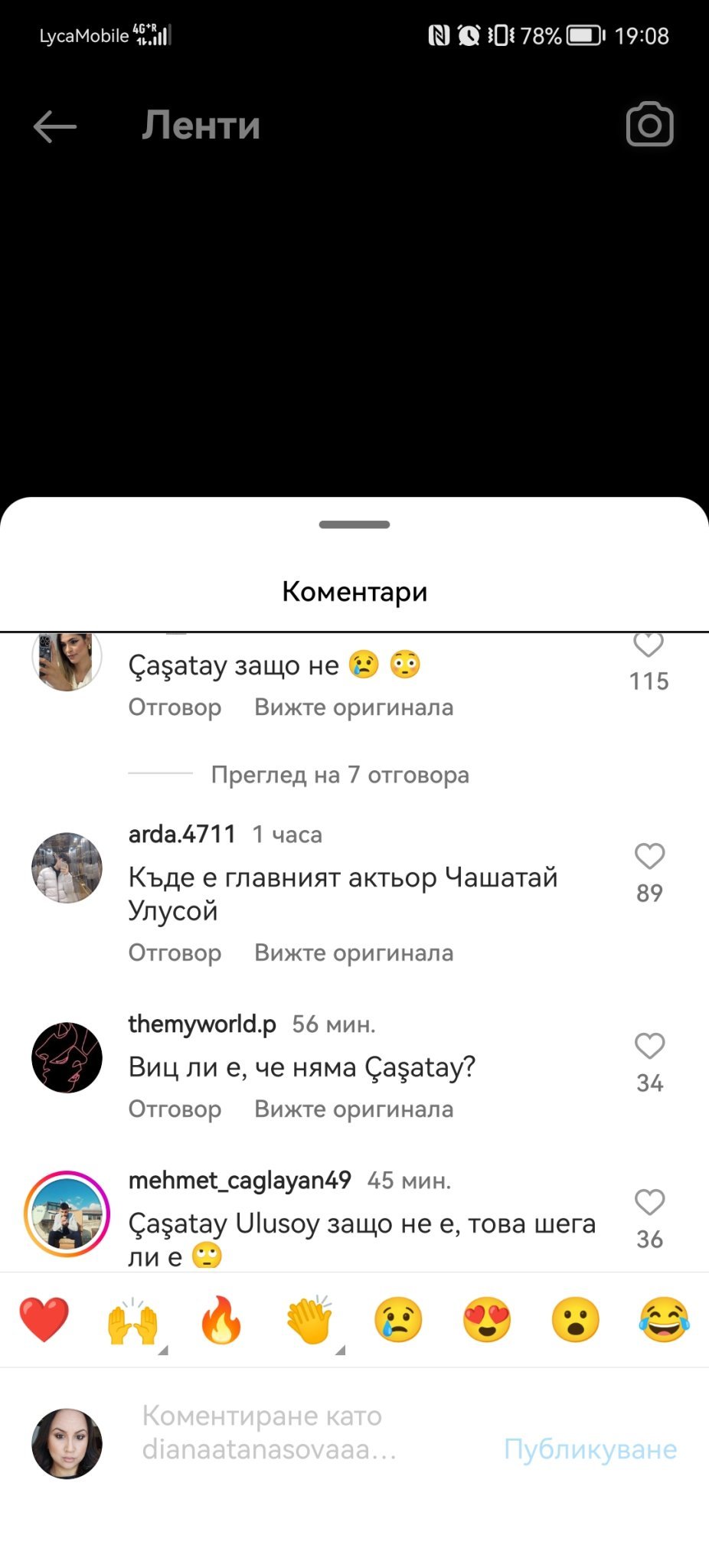
Task: Insert the red heart emoji
Action: (44, 1319)
